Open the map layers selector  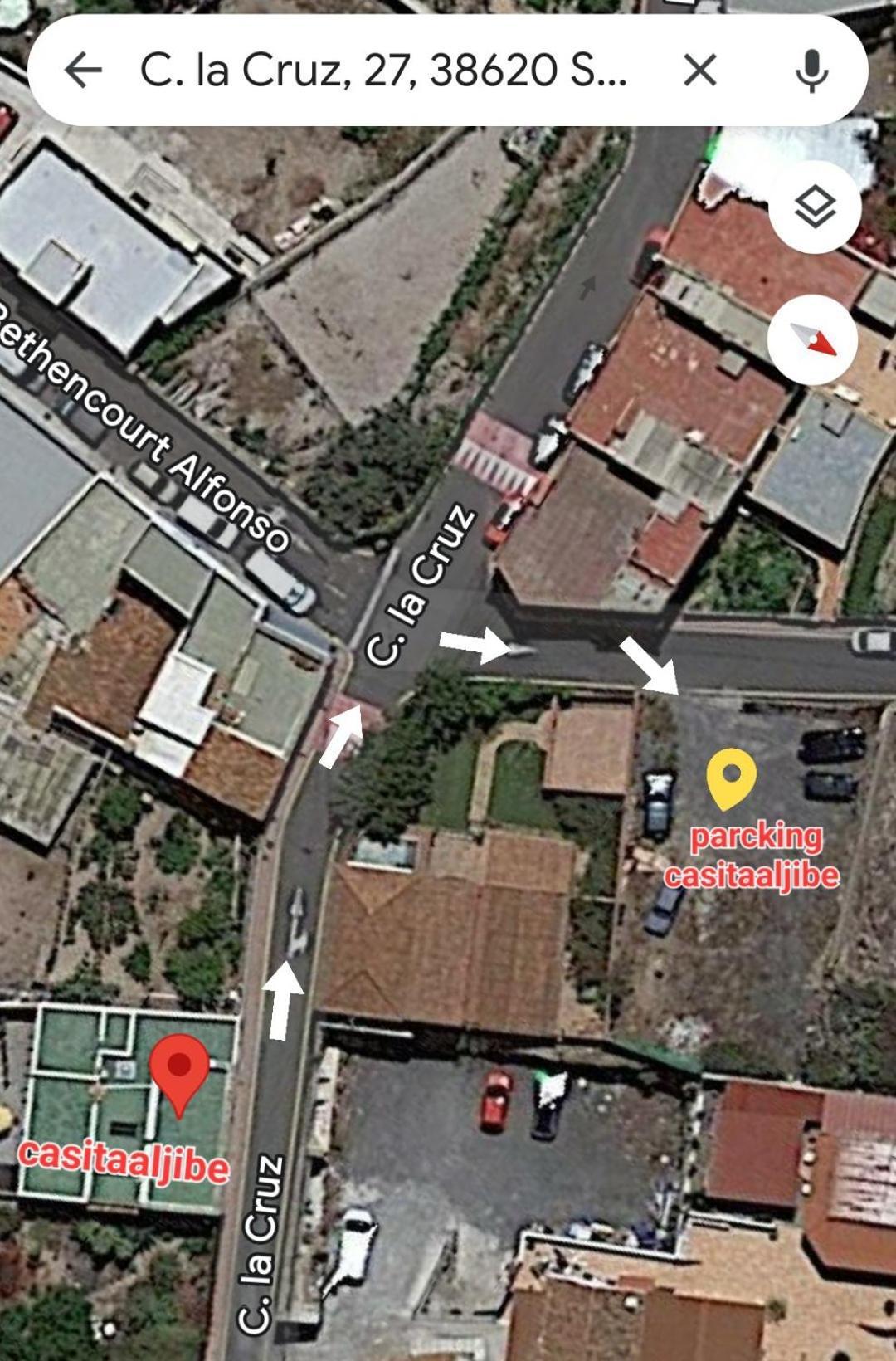pos(814,207)
